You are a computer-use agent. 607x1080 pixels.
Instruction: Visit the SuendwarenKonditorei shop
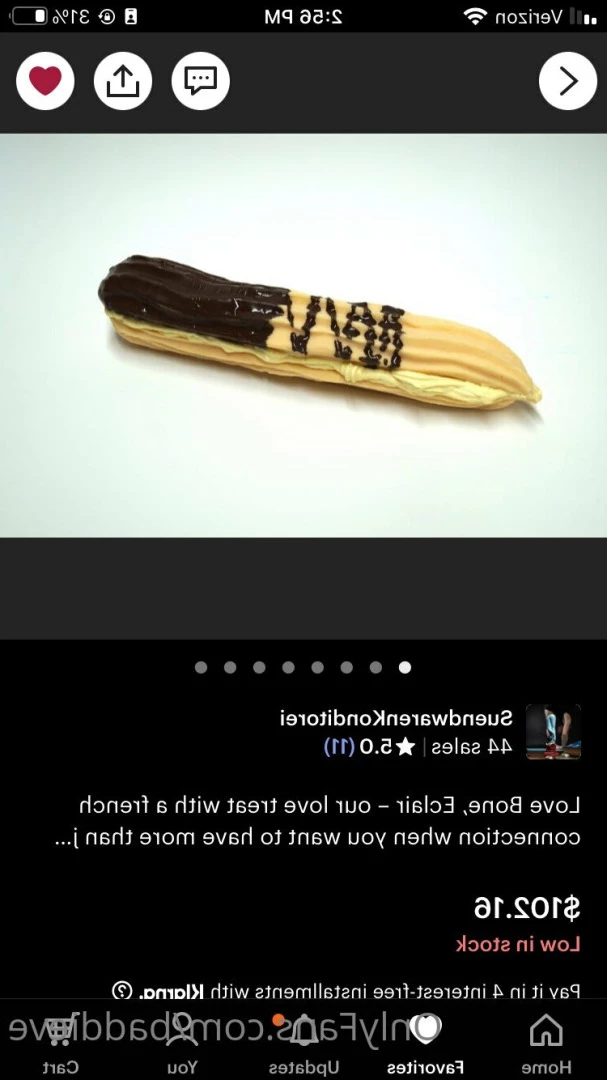396,717
